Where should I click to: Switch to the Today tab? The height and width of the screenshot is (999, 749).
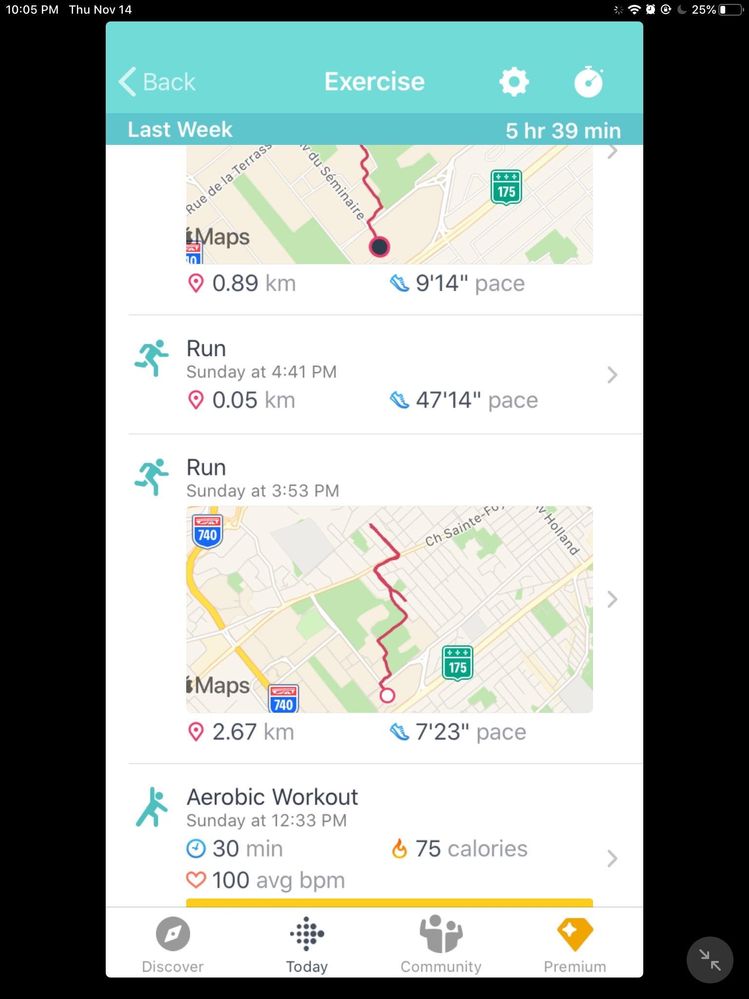pos(306,945)
